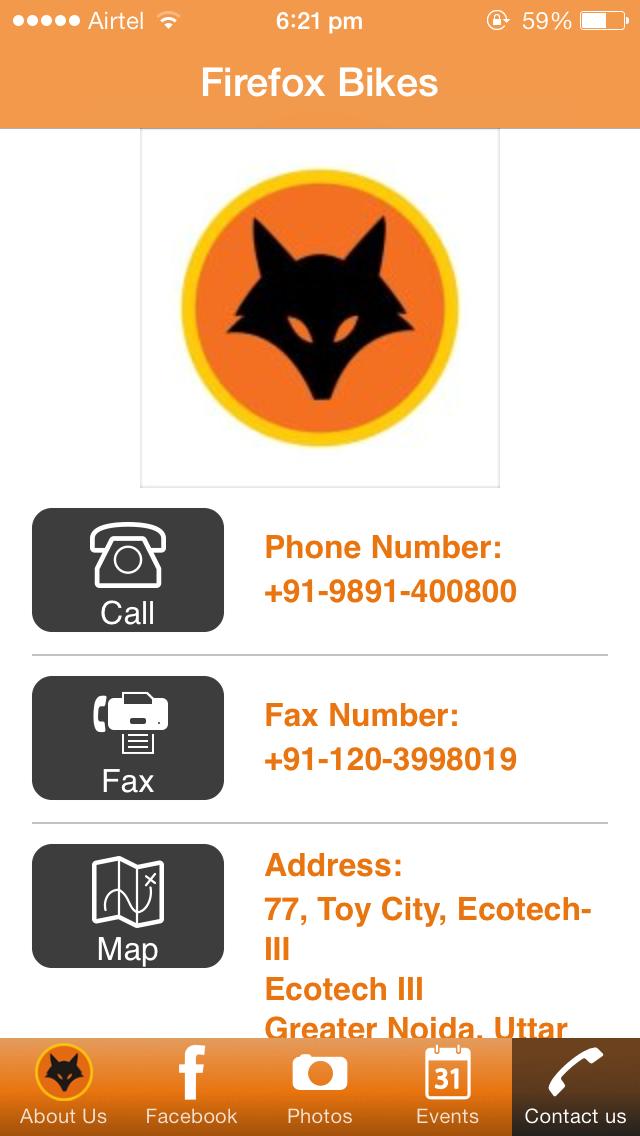Select the Contact us tab

click(x=575, y=1087)
